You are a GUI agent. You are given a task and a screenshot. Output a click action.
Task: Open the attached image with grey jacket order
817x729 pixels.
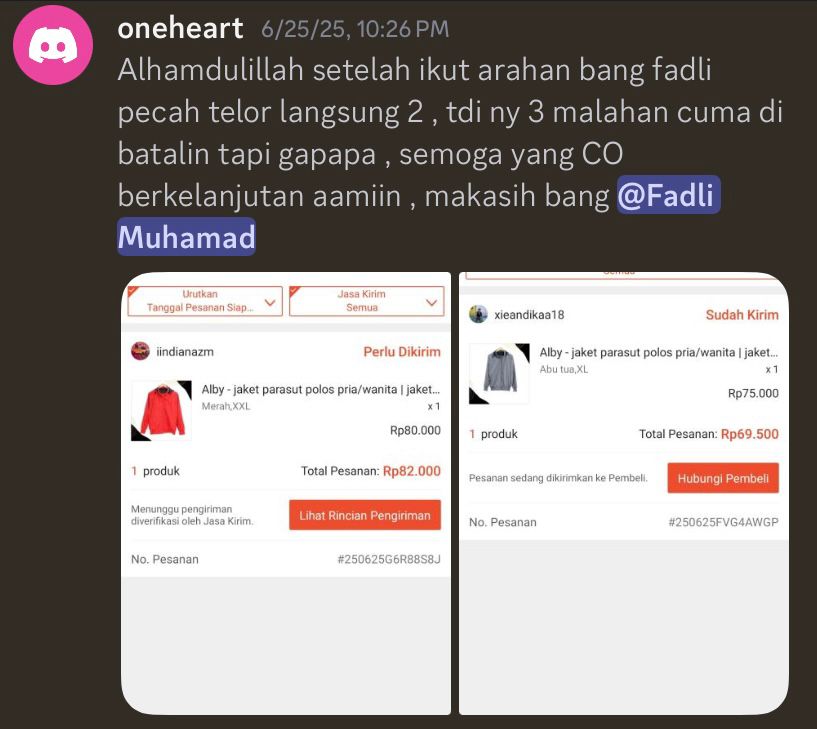[x=623, y=495]
